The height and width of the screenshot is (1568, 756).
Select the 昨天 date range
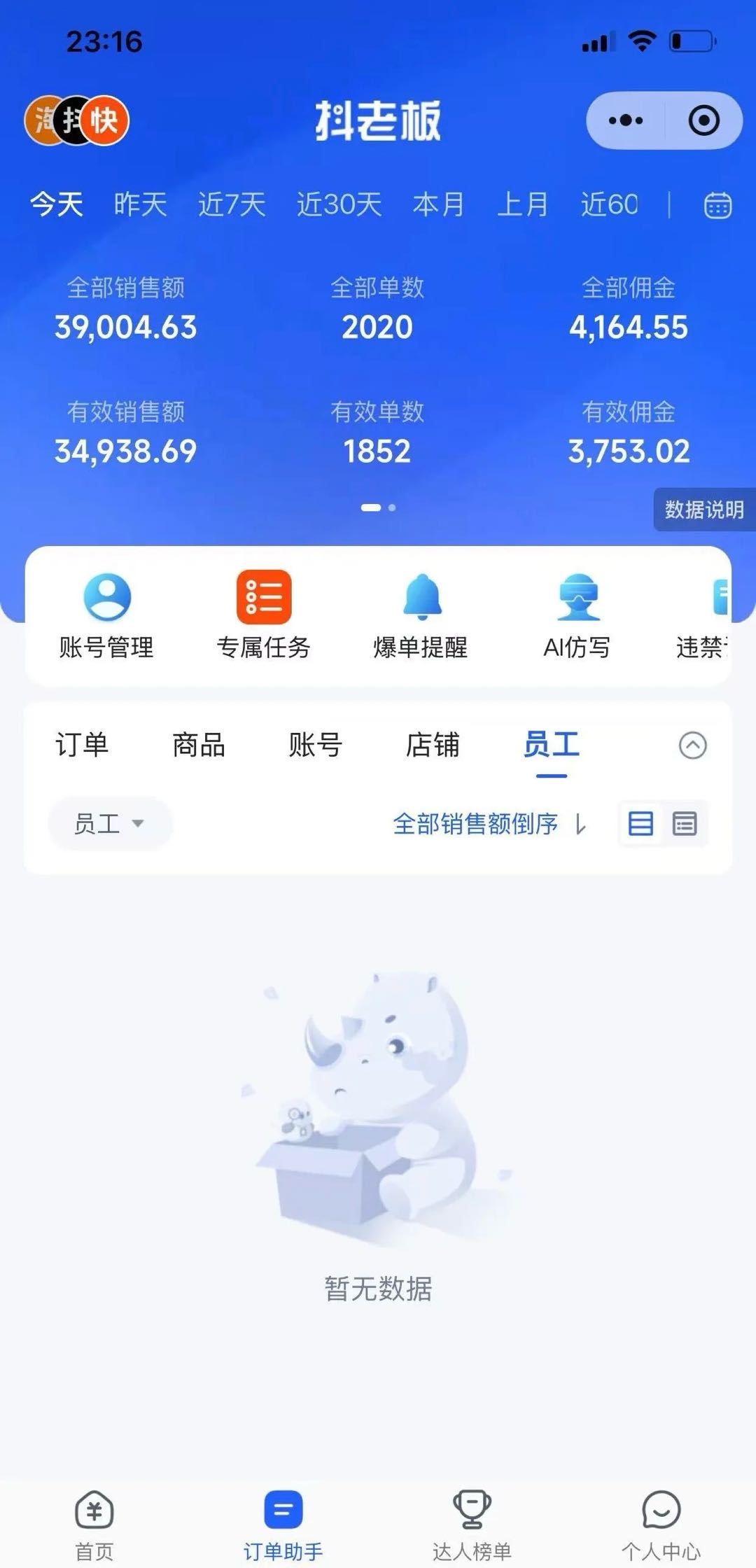(140, 205)
